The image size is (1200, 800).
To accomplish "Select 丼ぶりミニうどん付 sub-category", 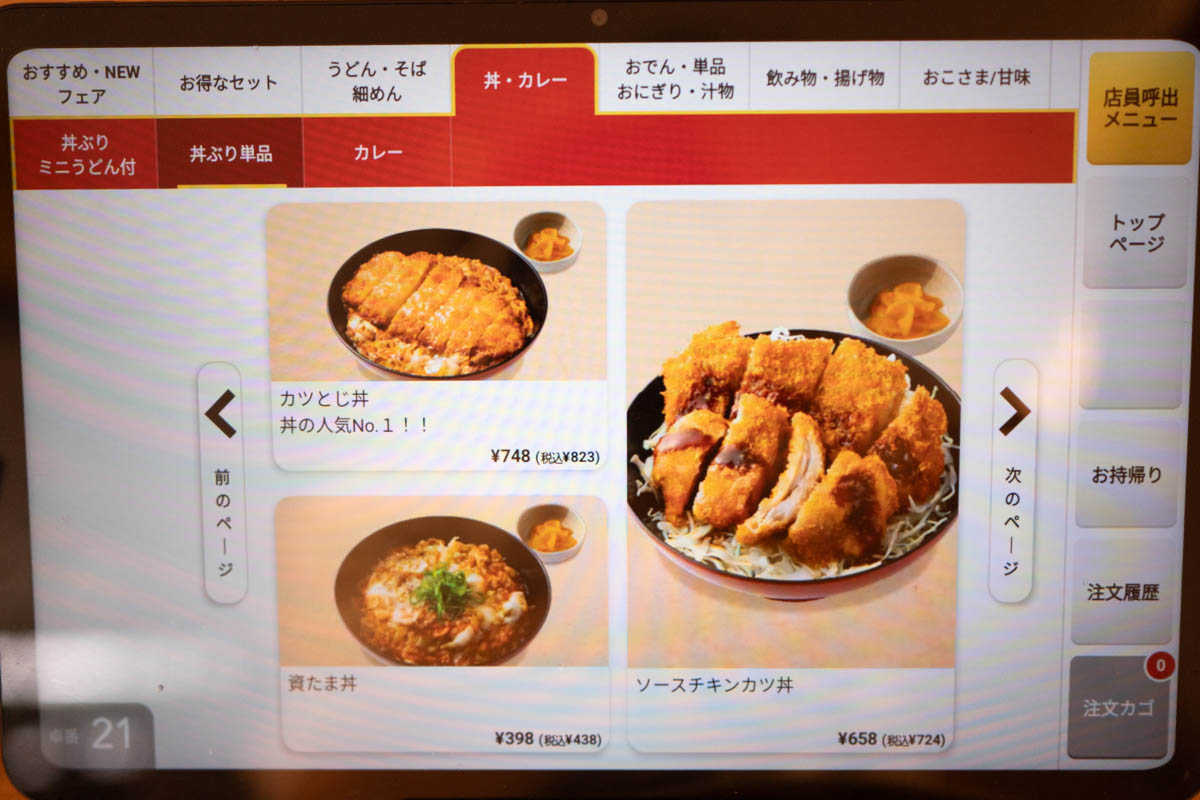I will point(86,155).
